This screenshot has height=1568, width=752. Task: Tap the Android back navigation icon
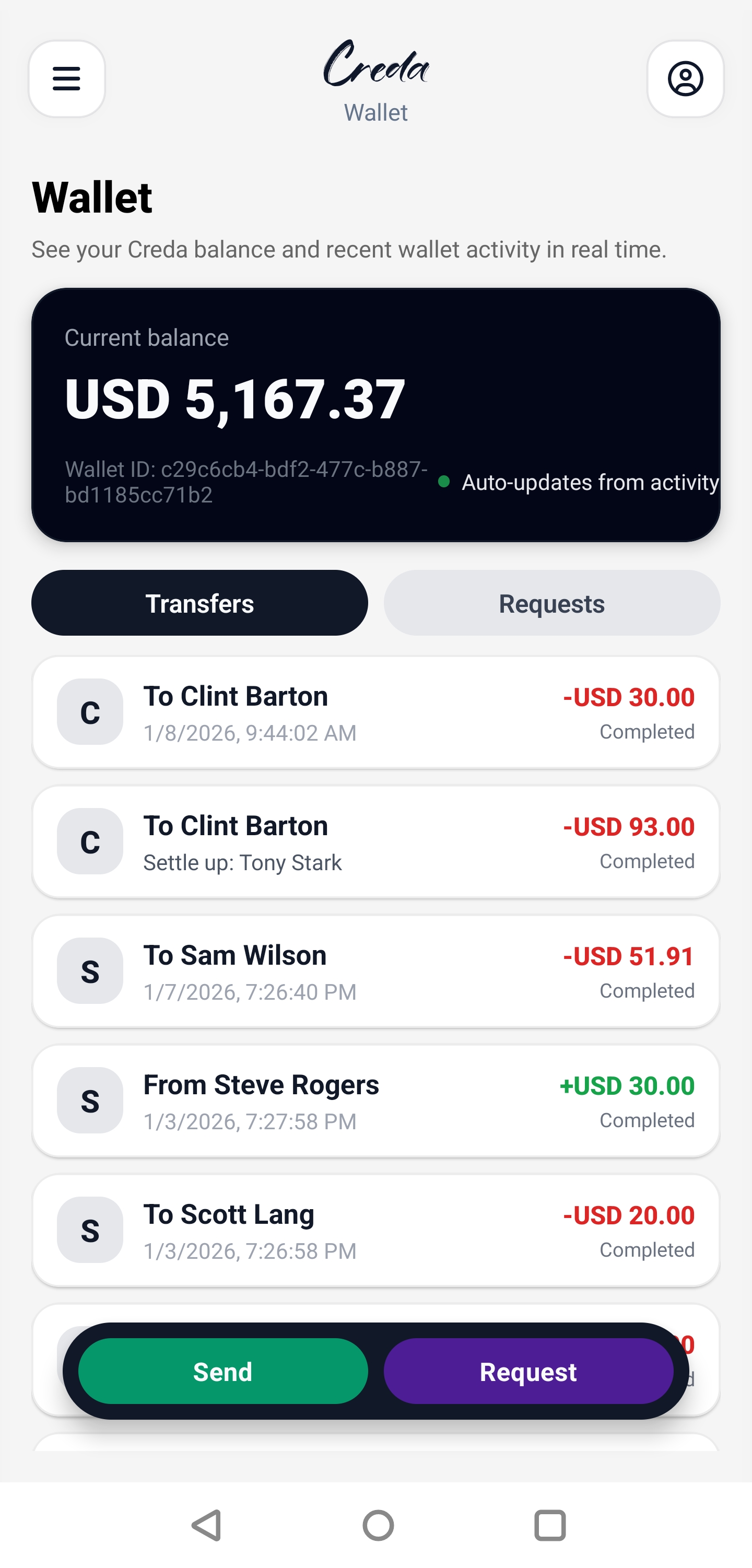coord(206,1525)
